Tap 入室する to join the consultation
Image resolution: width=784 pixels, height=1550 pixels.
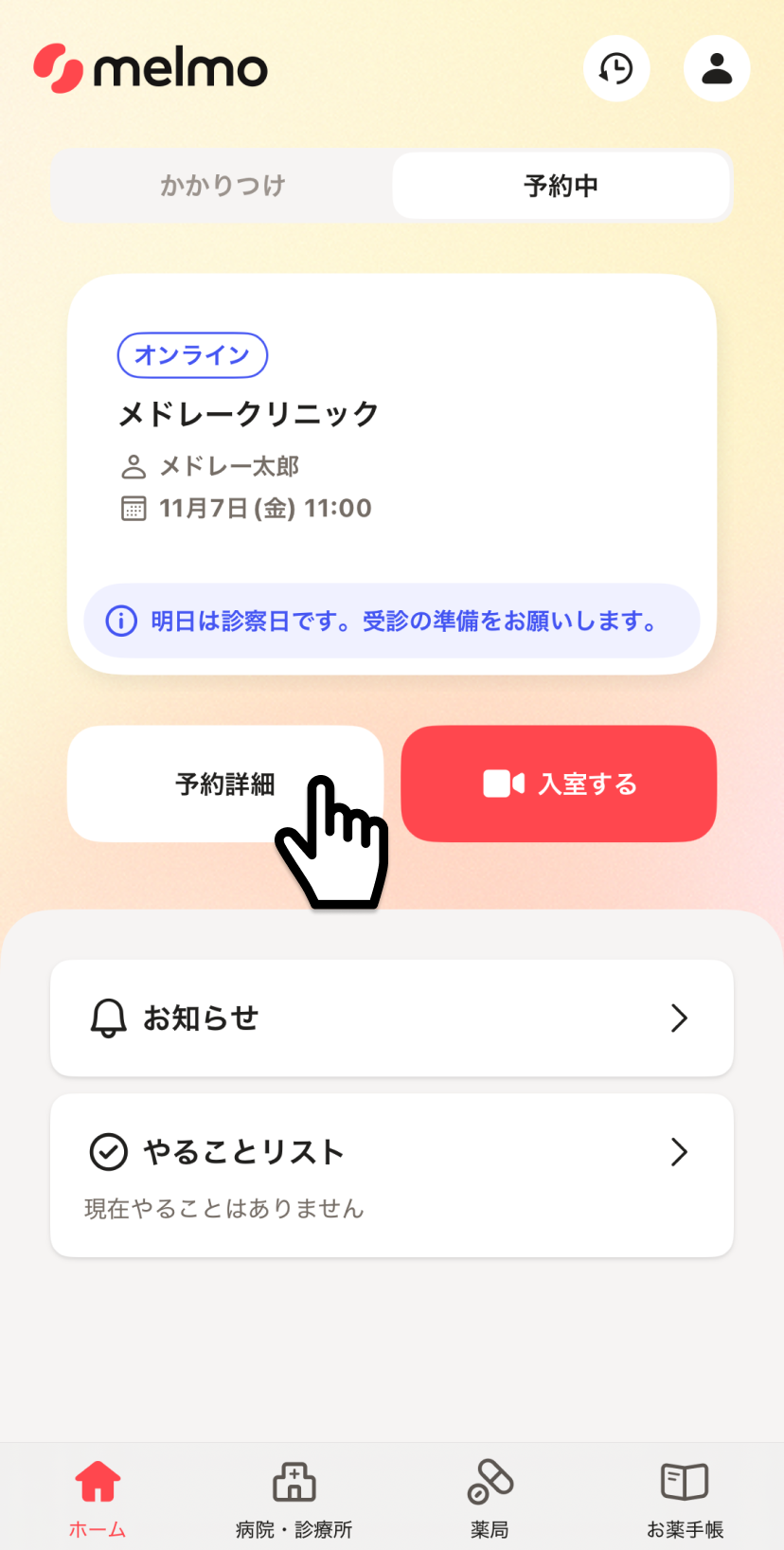coord(559,784)
